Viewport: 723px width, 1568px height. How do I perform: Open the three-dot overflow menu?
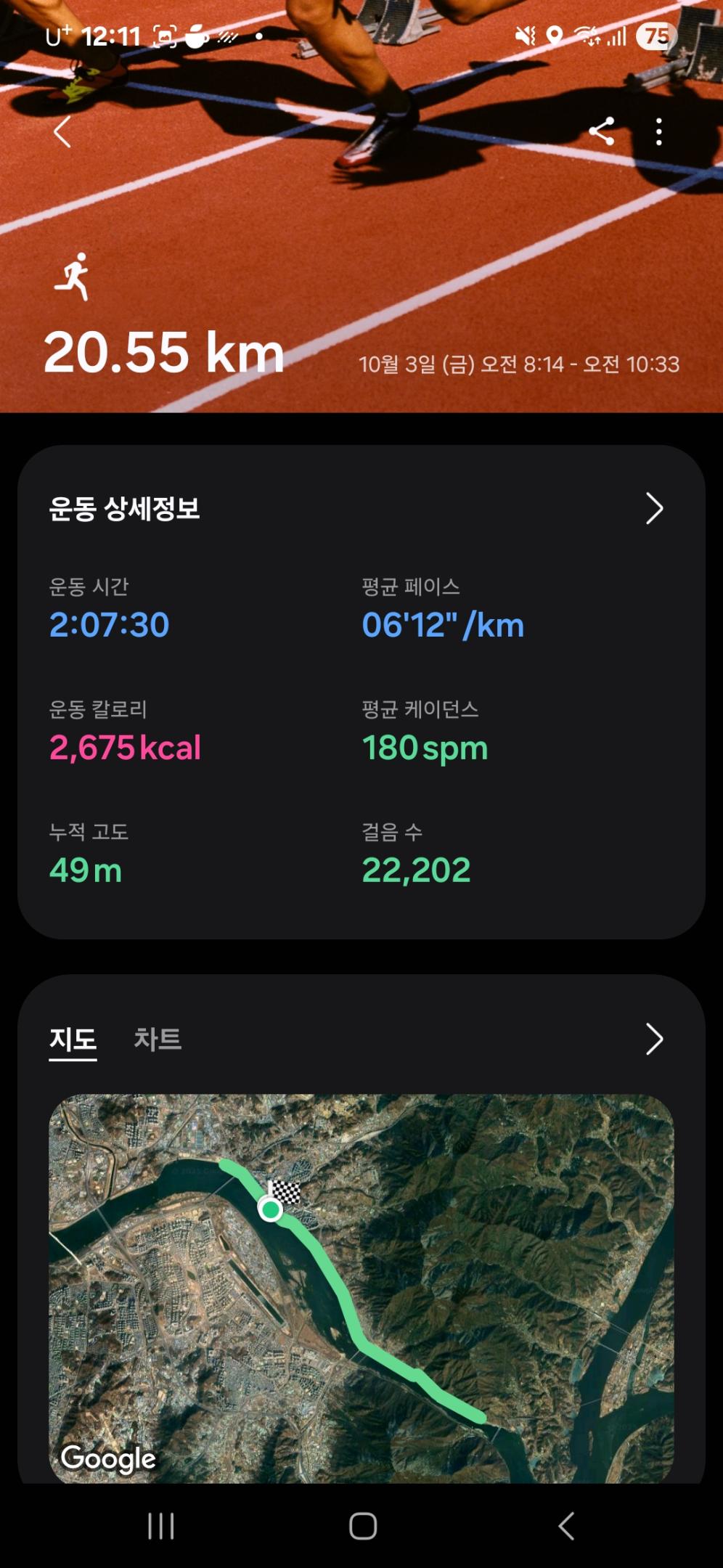click(x=658, y=131)
